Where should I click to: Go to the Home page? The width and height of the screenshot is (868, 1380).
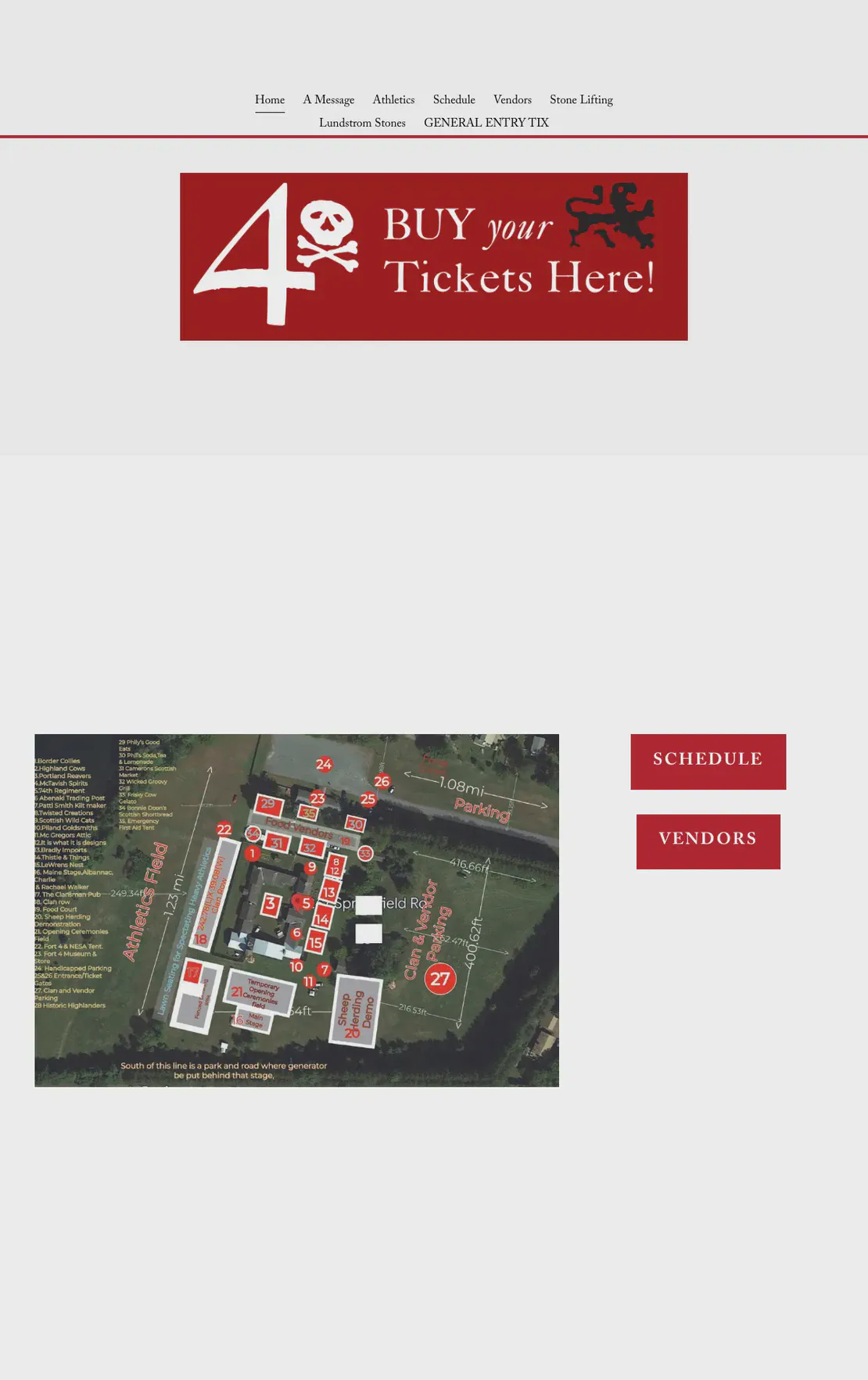click(x=270, y=100)
